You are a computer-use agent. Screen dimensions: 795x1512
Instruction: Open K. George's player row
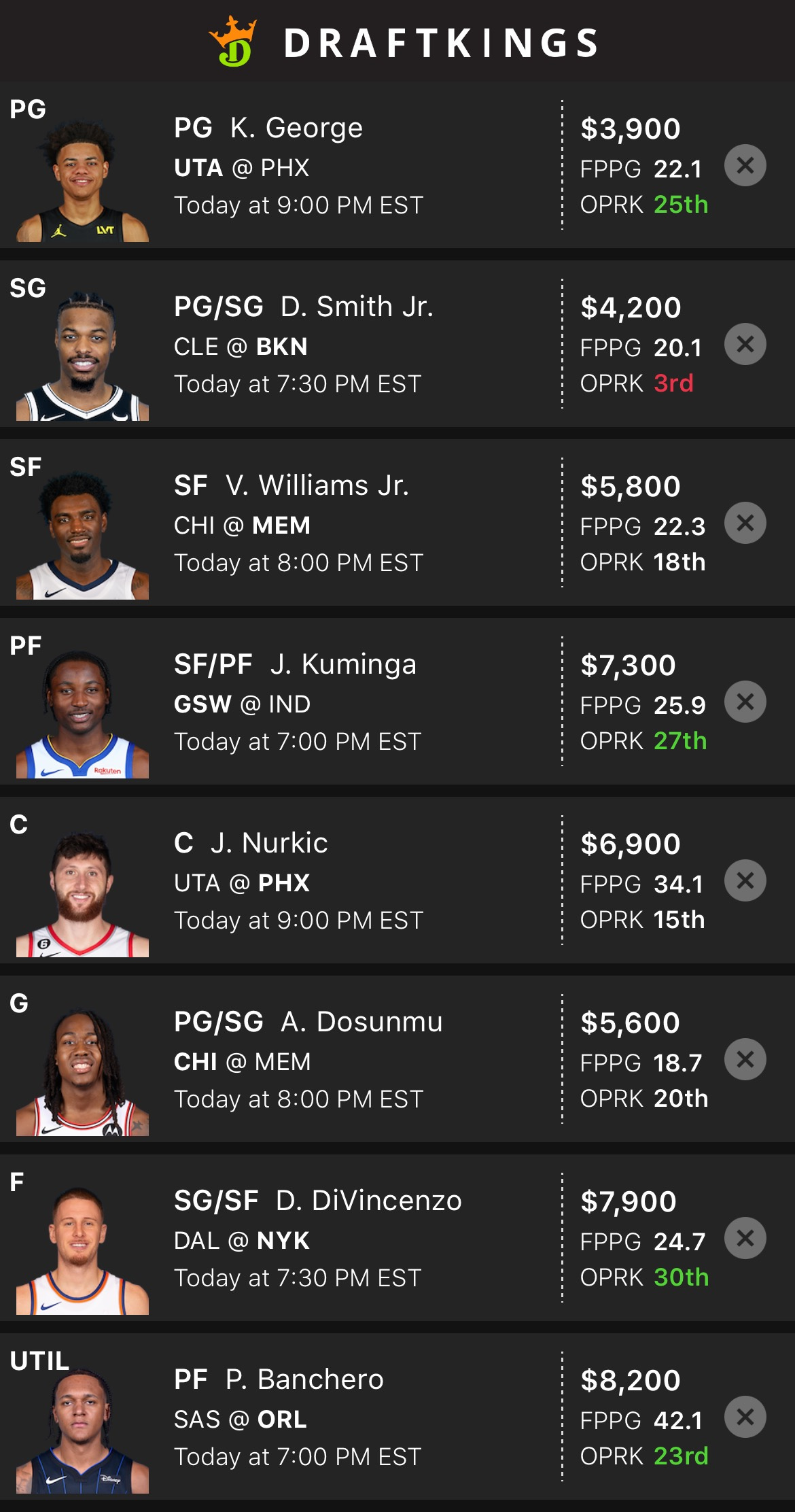(397, 165)
